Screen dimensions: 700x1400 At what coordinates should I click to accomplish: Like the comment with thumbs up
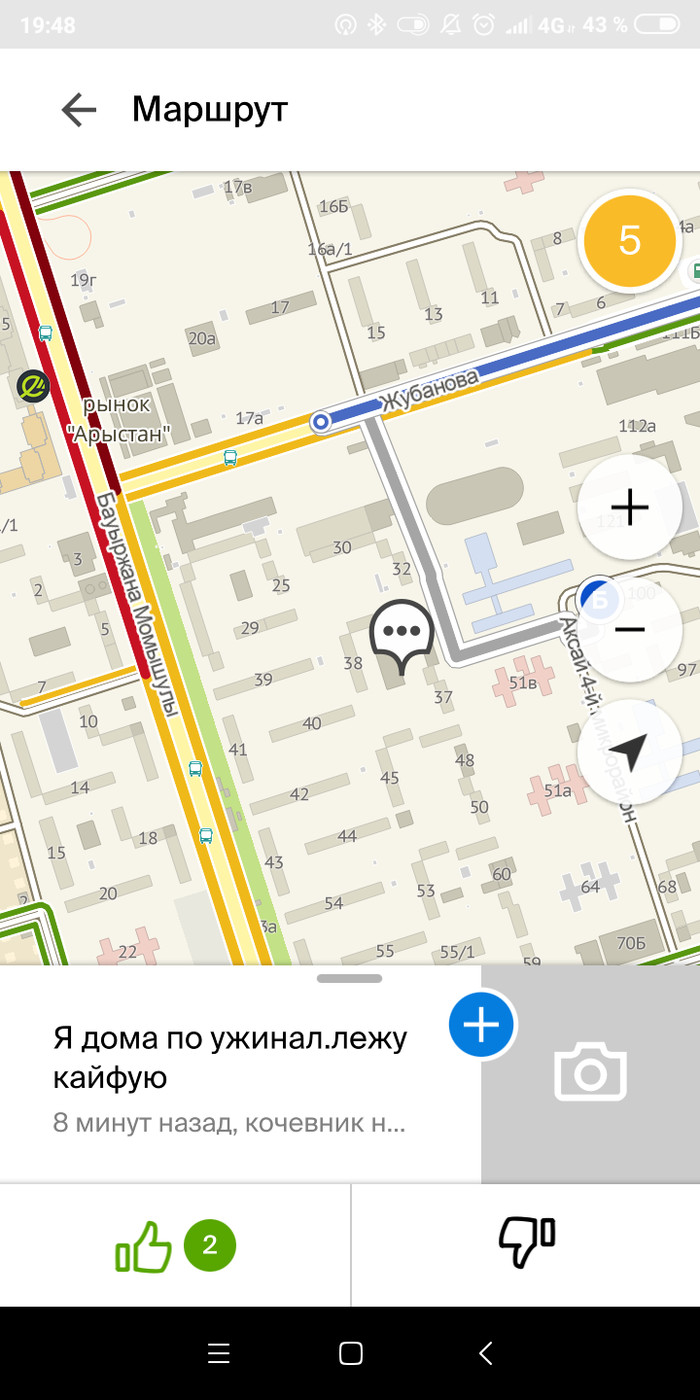click(x=144, y=1246)
